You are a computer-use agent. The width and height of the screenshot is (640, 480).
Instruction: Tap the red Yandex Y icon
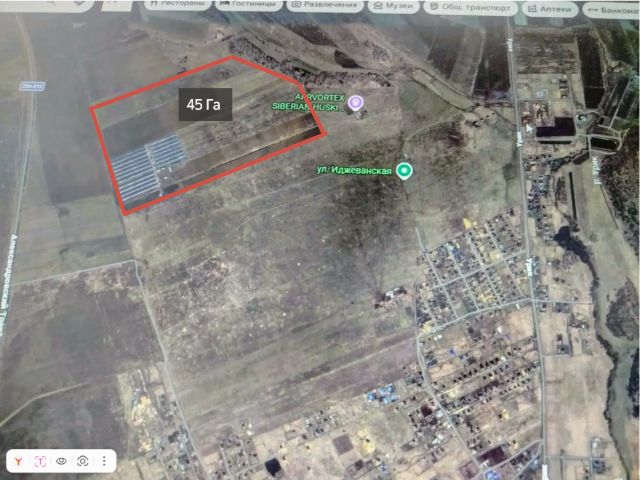[x=19, y=461]
